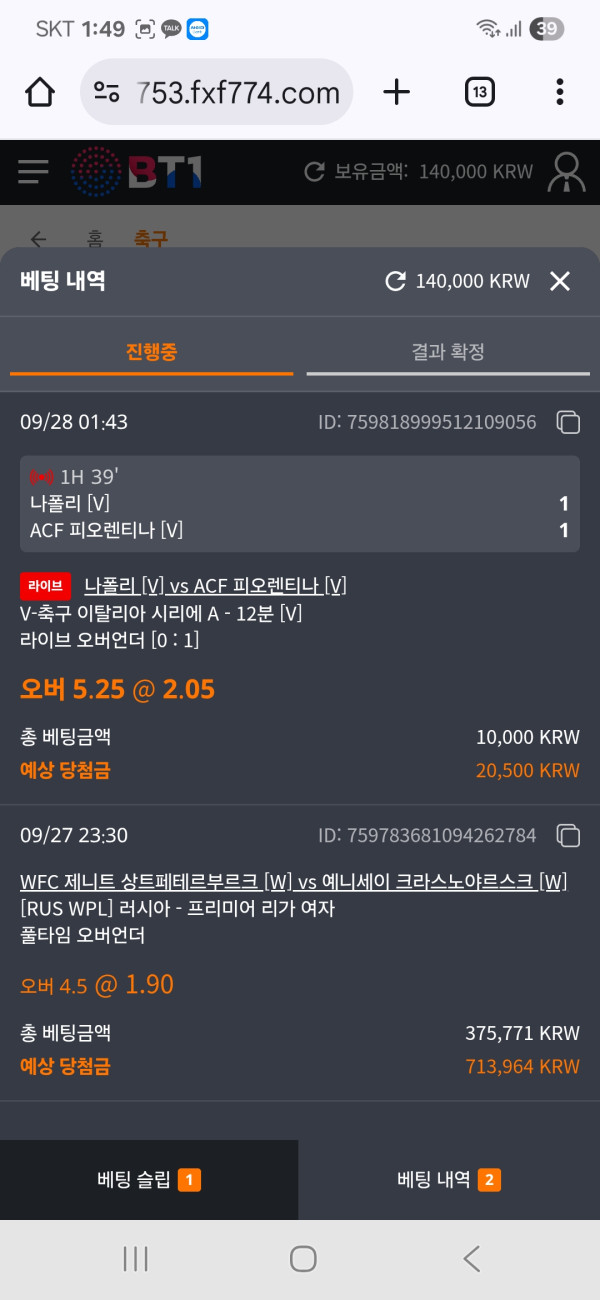The image size is (600, 1300).
Task: Go to the browser home page
Action: tap(40, 93)
